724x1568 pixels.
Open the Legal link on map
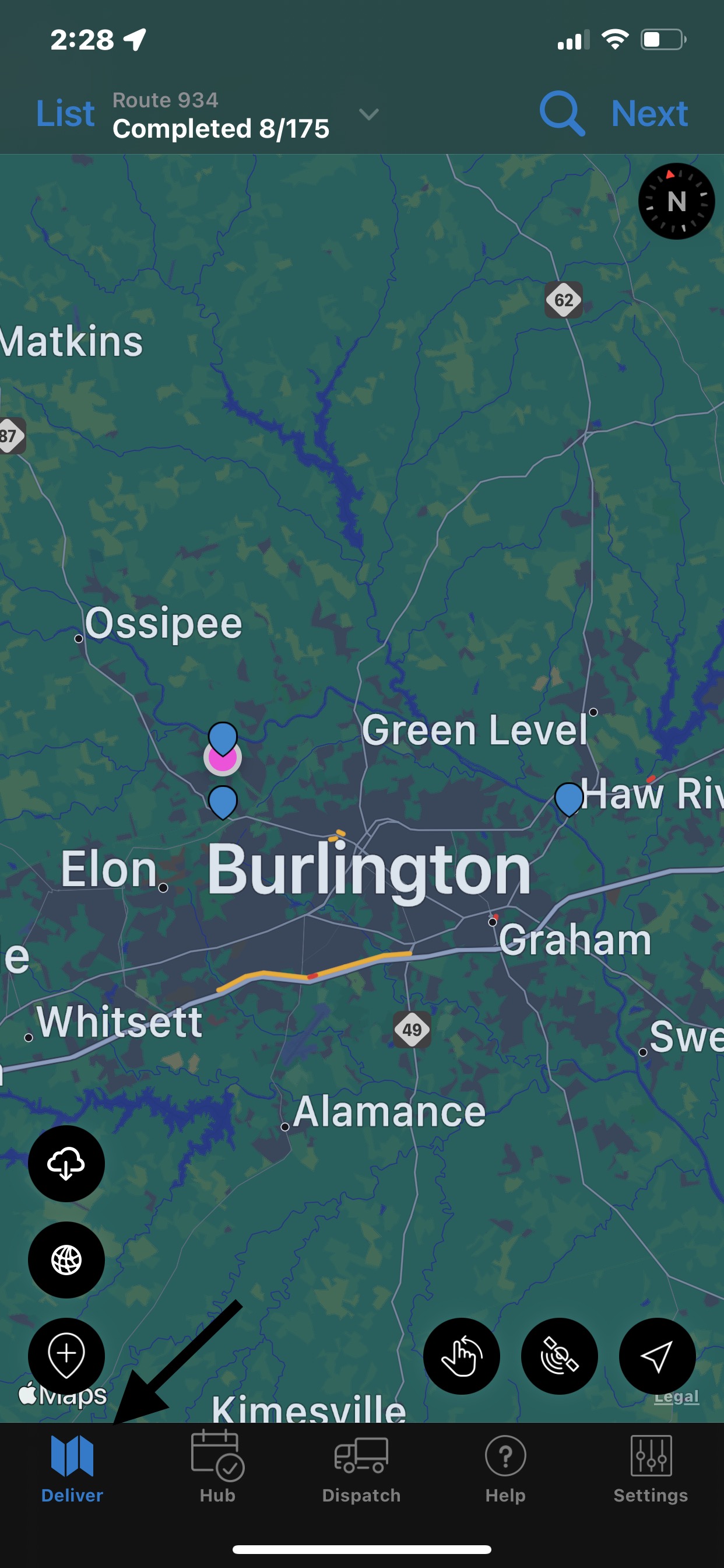(x=676, y=1396)
